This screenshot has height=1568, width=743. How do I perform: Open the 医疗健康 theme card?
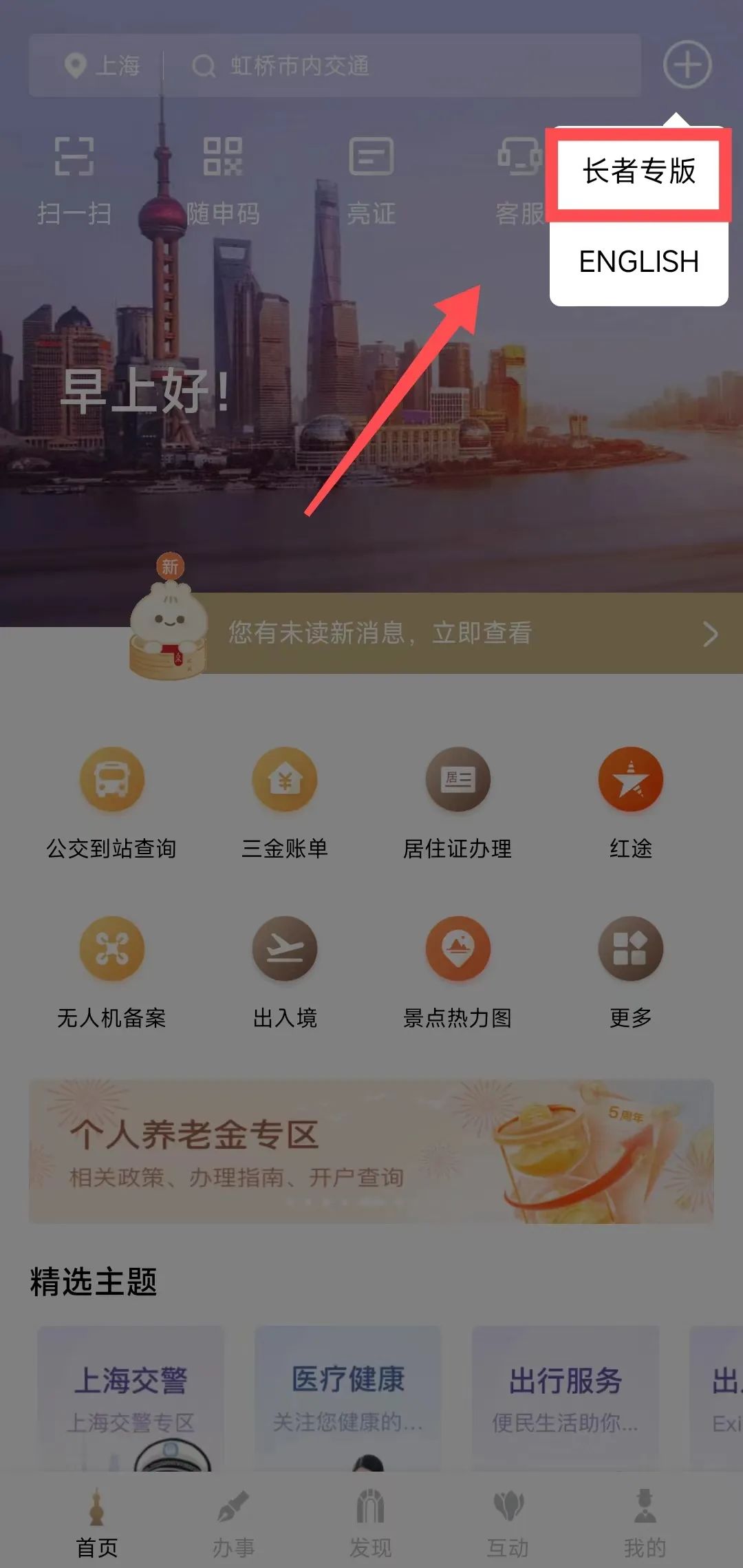[x=348, y=1399]
